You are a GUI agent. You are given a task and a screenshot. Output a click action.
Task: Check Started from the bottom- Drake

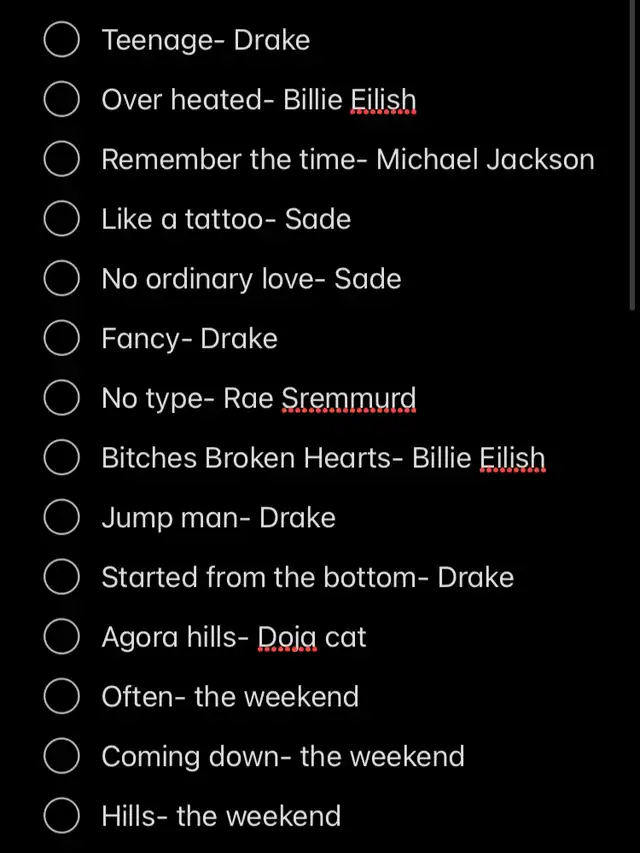pos(62,578)
